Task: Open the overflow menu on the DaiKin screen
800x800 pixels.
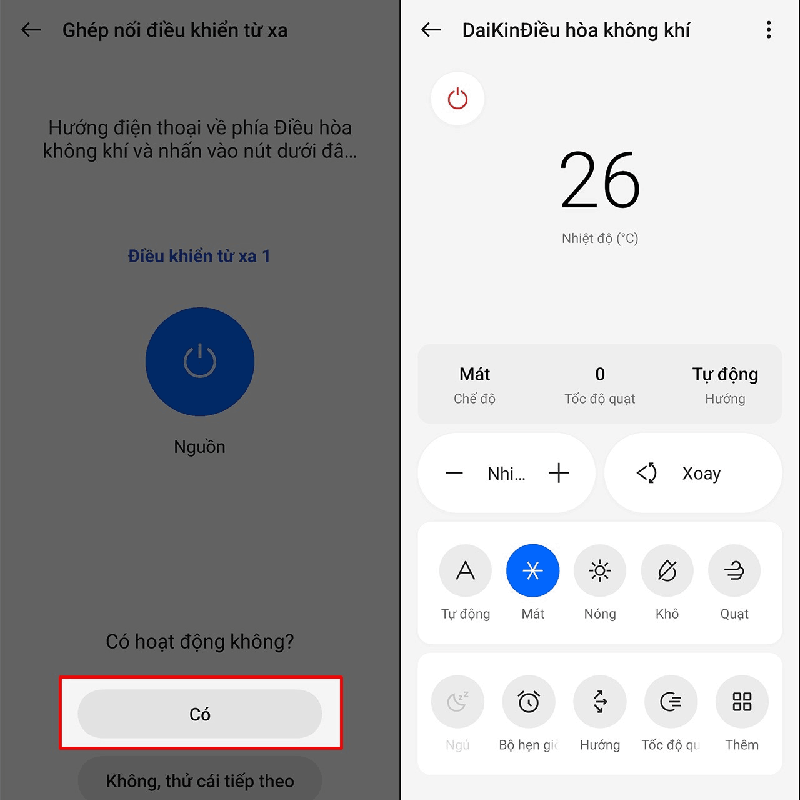Action: click(x=768, y=30)
